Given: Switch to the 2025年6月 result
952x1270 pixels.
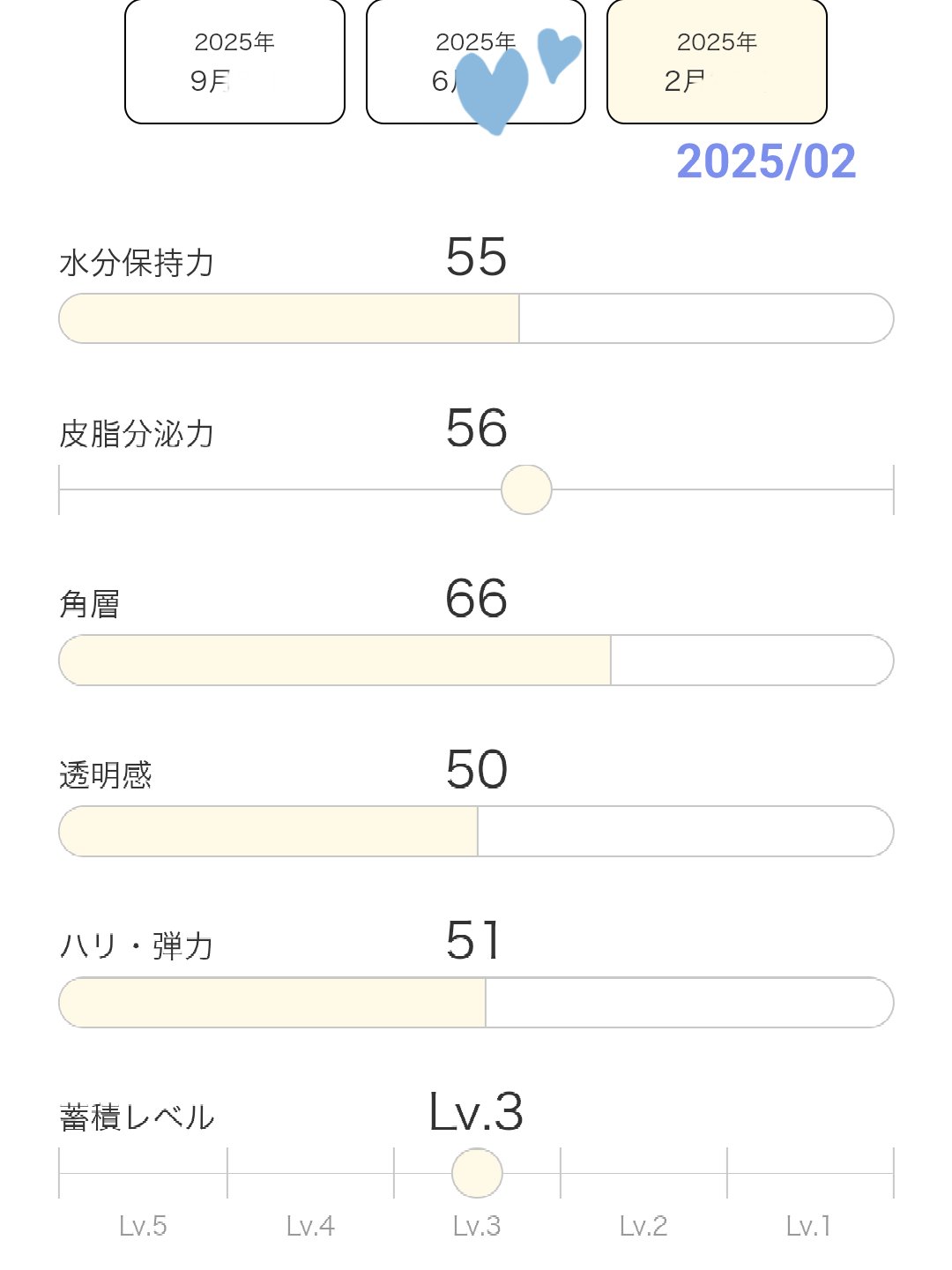Looking at the screenshot, I should pos(475,62).
